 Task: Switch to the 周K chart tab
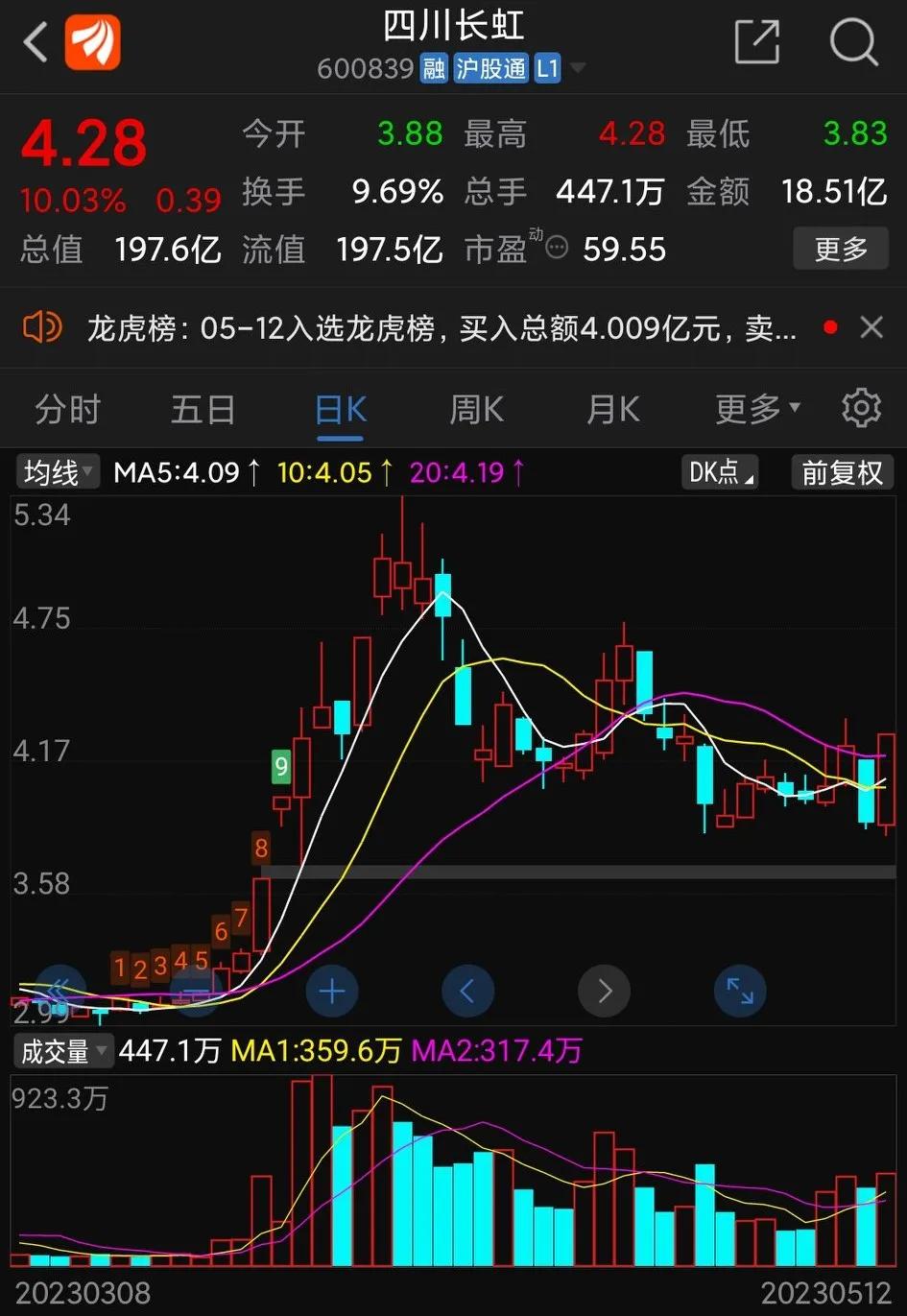click(x=476, y=410)
